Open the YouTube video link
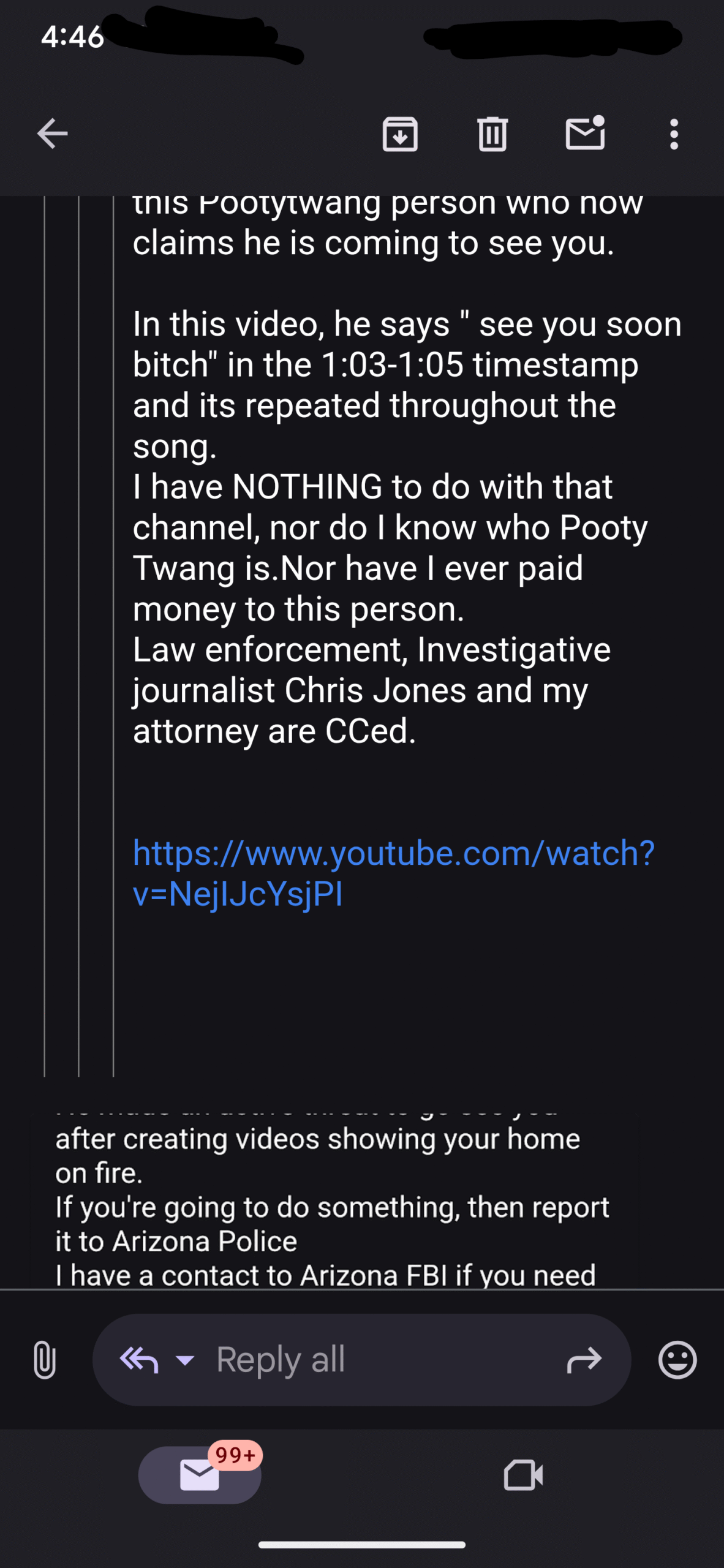The width and height of the screenshot is (724, 1568). pyautogui.click(x=394, y=873)
